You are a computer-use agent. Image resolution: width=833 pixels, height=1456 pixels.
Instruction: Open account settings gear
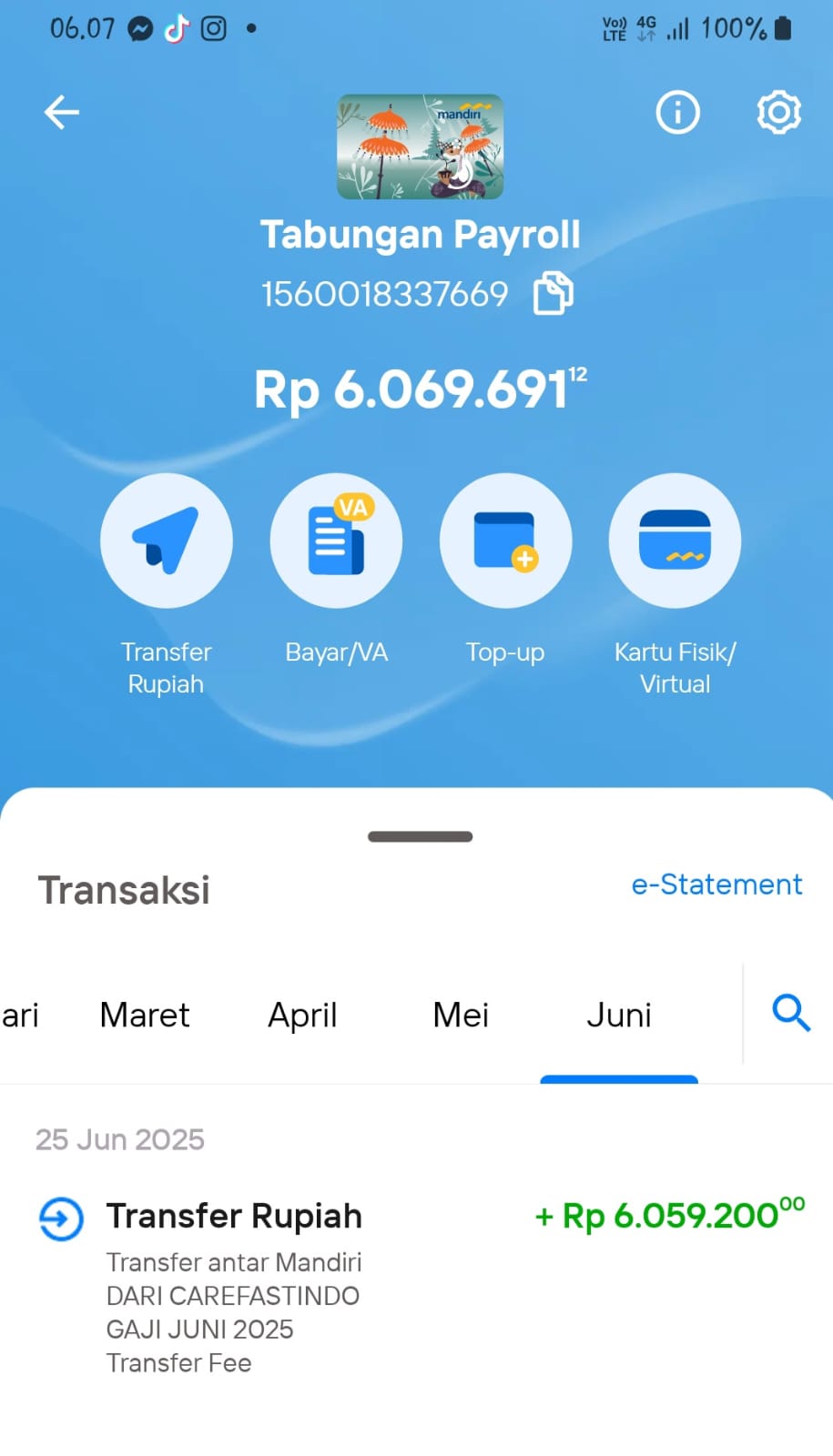779,113
